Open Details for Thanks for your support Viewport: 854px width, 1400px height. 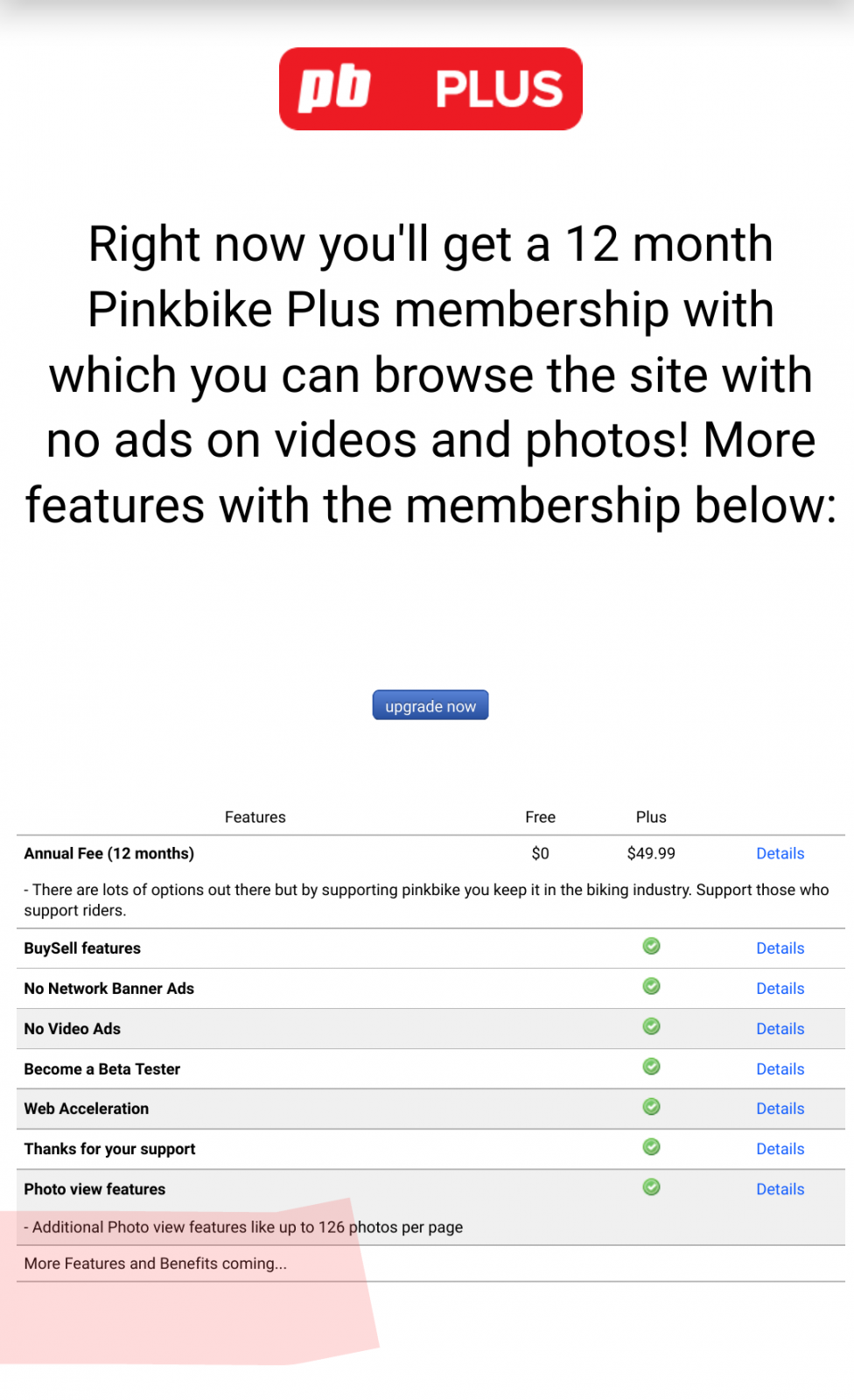point(780,1148)
